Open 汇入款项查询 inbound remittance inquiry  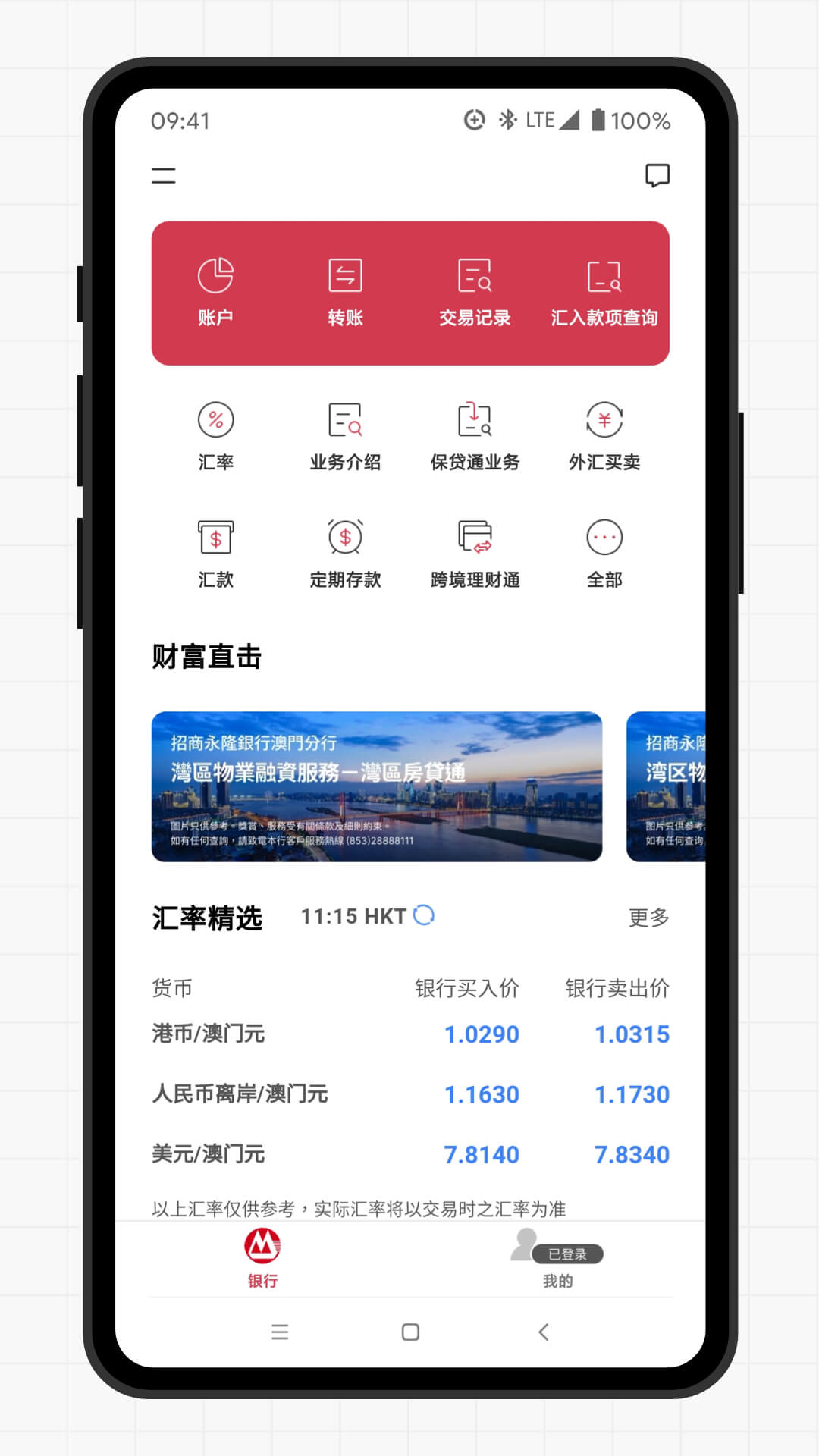[x=604, y=293]
